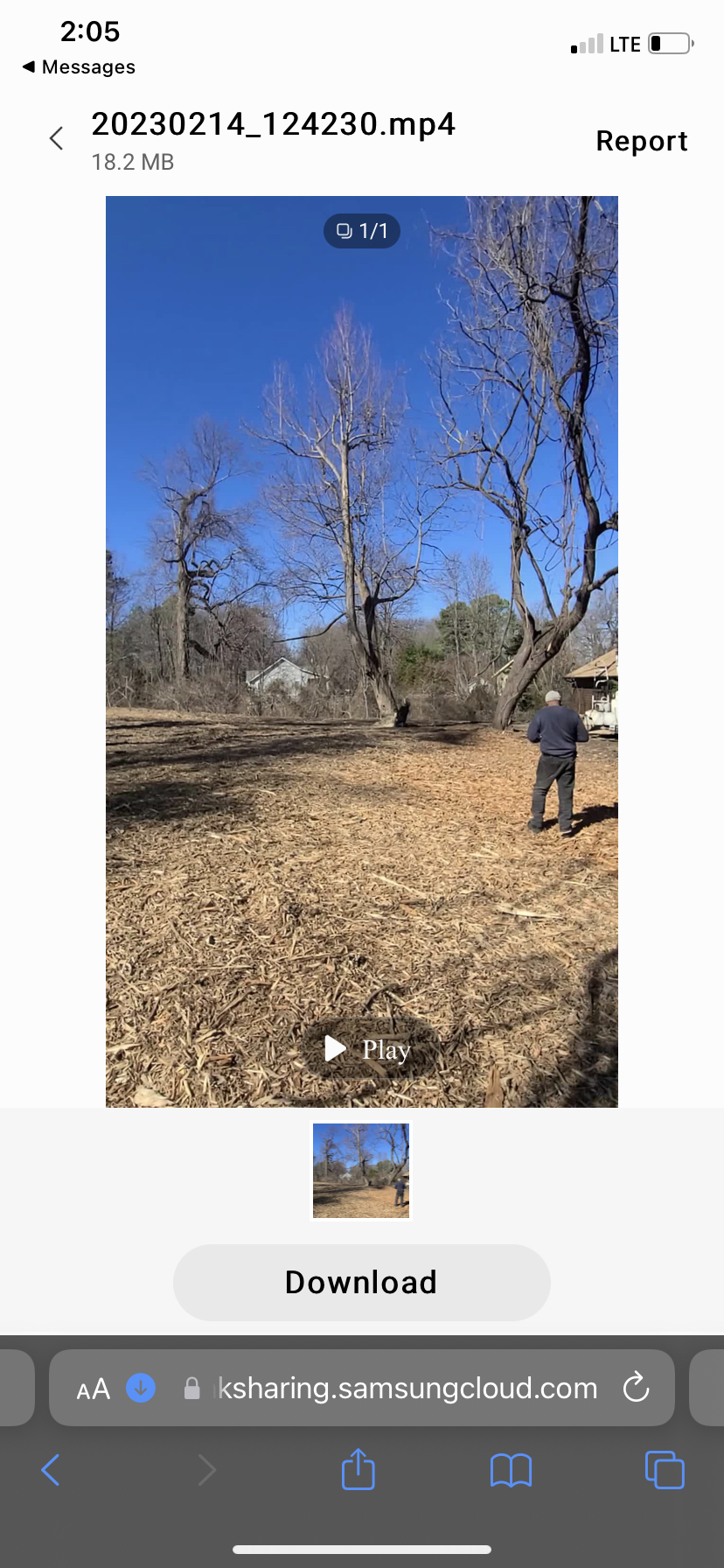The height and width of the screenshot is (1568, 724).
Task: Reload the current page
Action: (x=636, y=1388)
